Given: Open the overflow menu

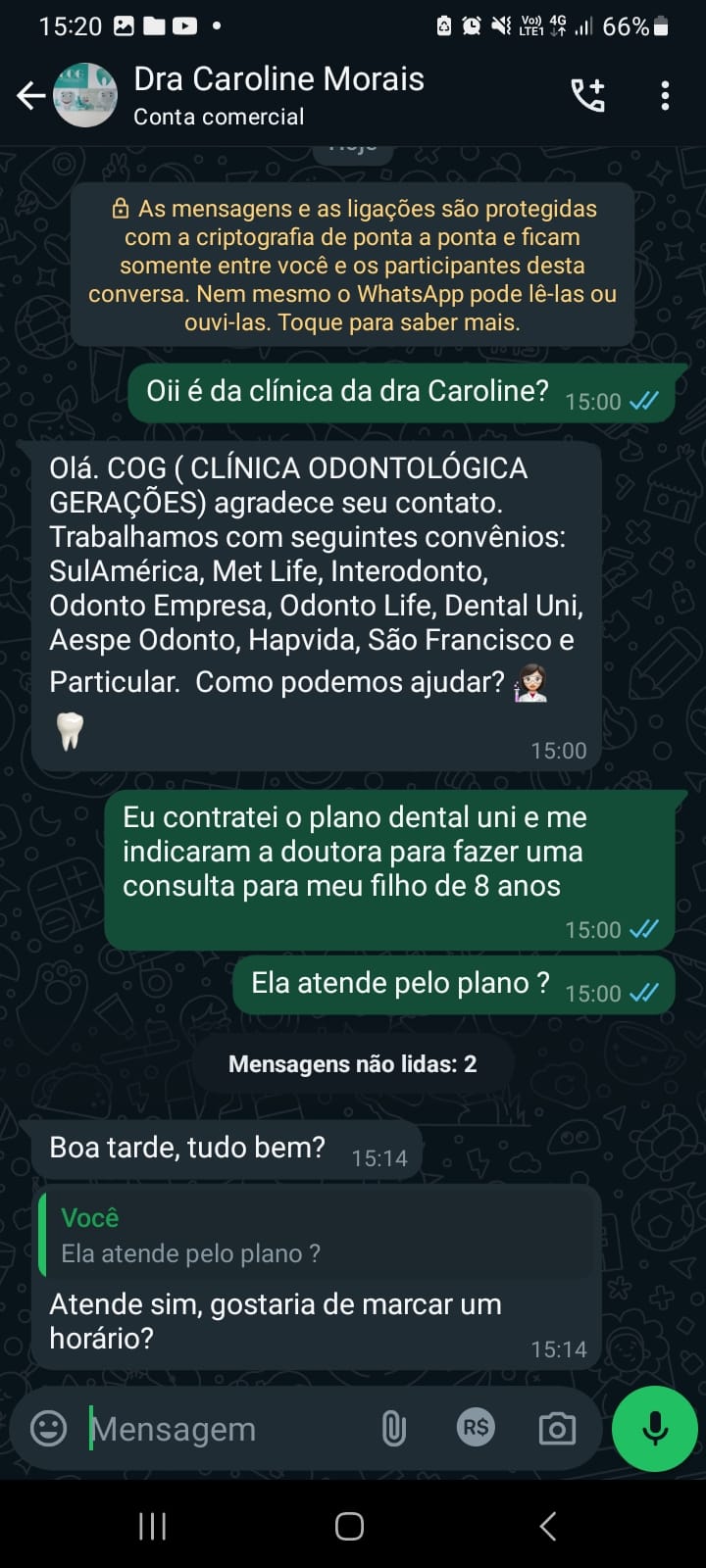Looking at the screenshot, I should click(665, 95).
